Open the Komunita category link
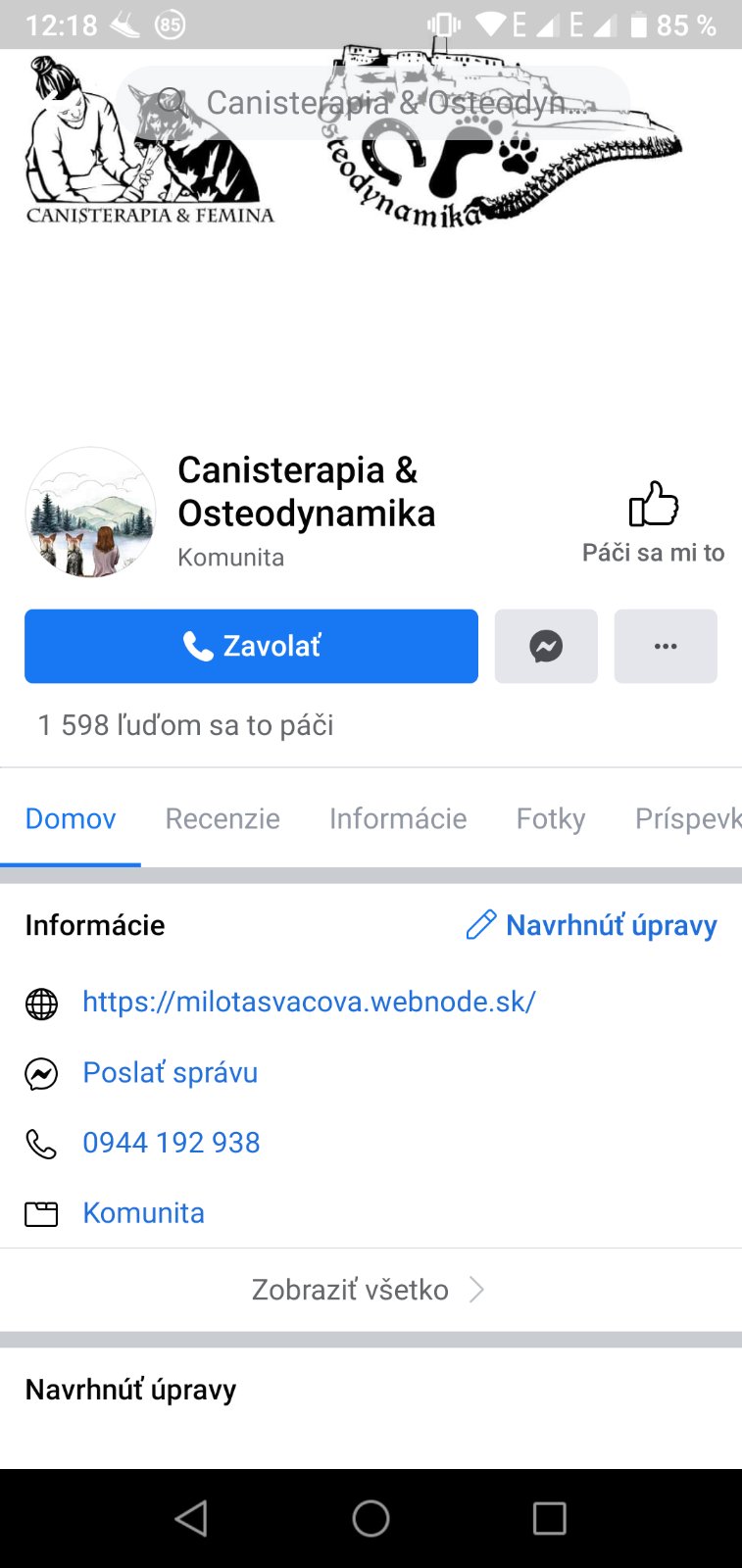Viewport: 742px width, 1568px height. [143, 1213]
